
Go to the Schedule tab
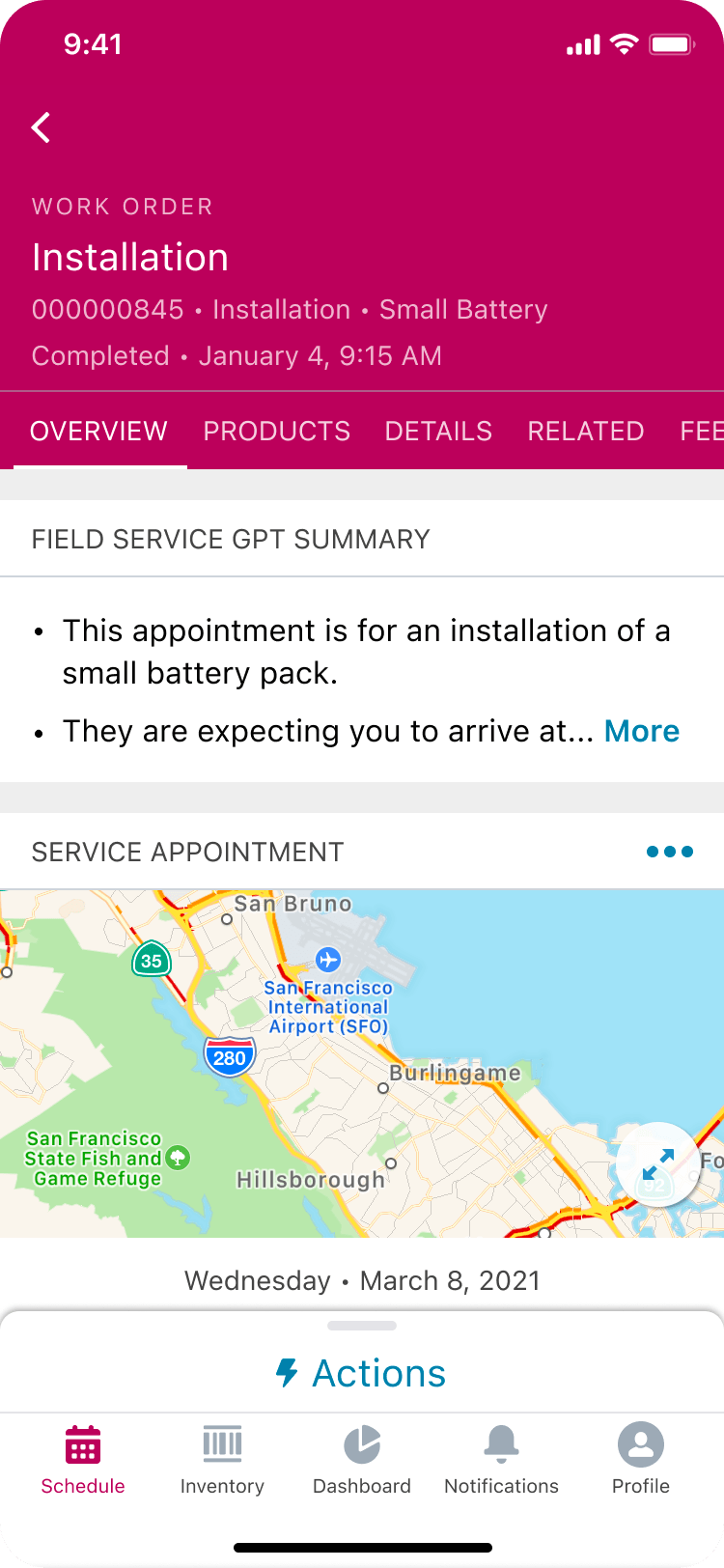point(83,1460)
